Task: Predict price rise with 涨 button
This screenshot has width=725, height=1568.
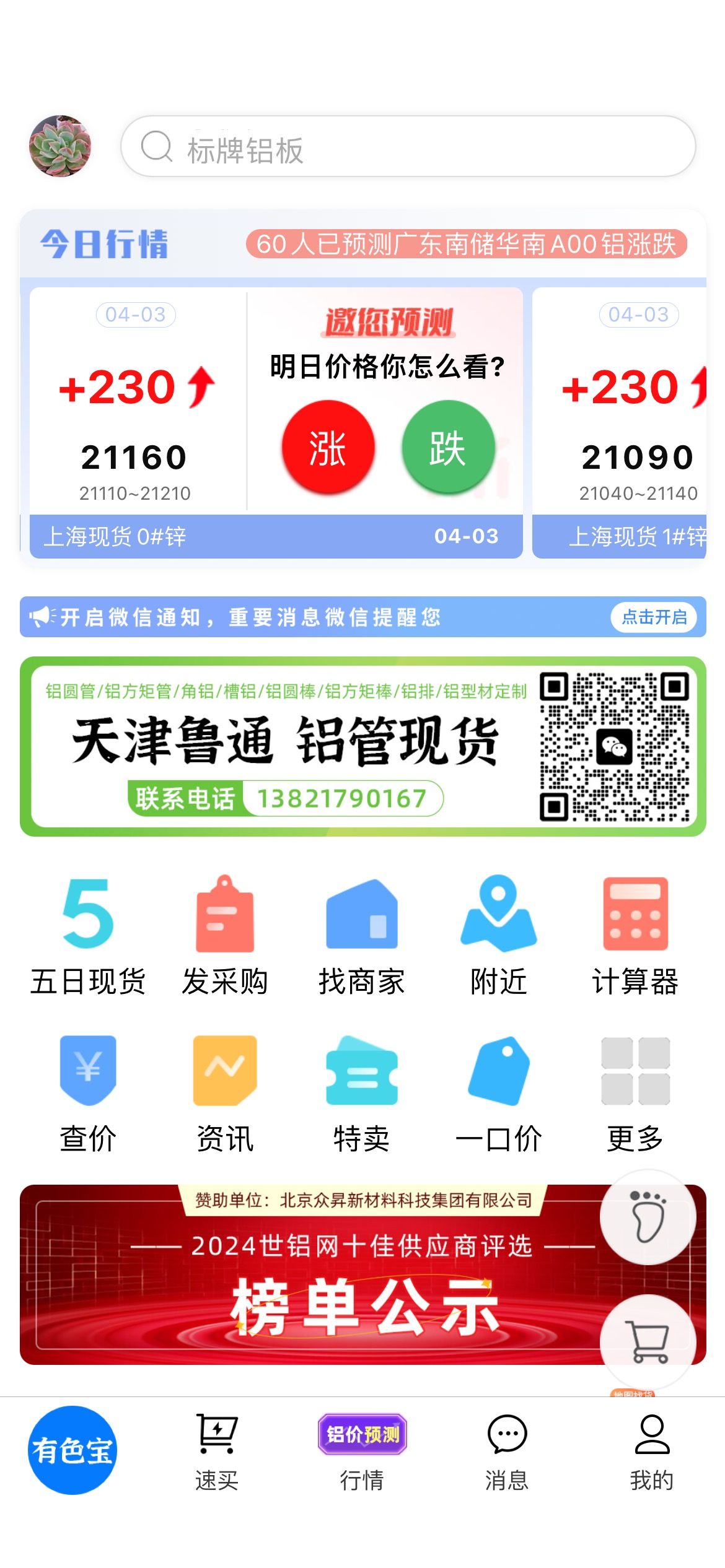Action: click(x=328, y=447)
